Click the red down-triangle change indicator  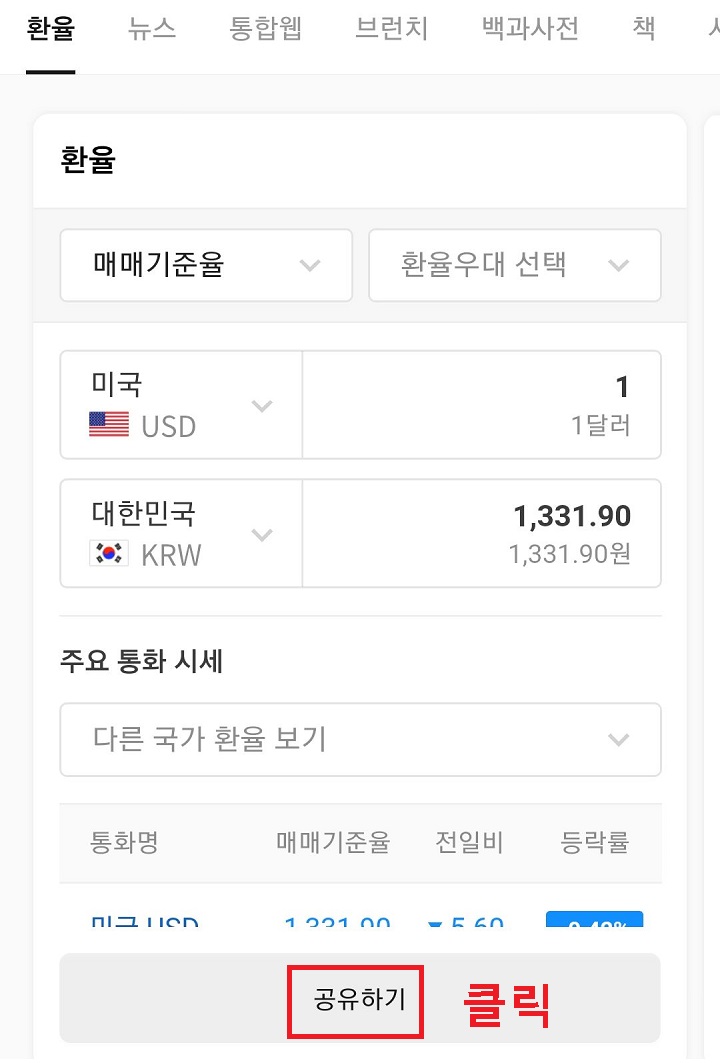tap(434, 926)
